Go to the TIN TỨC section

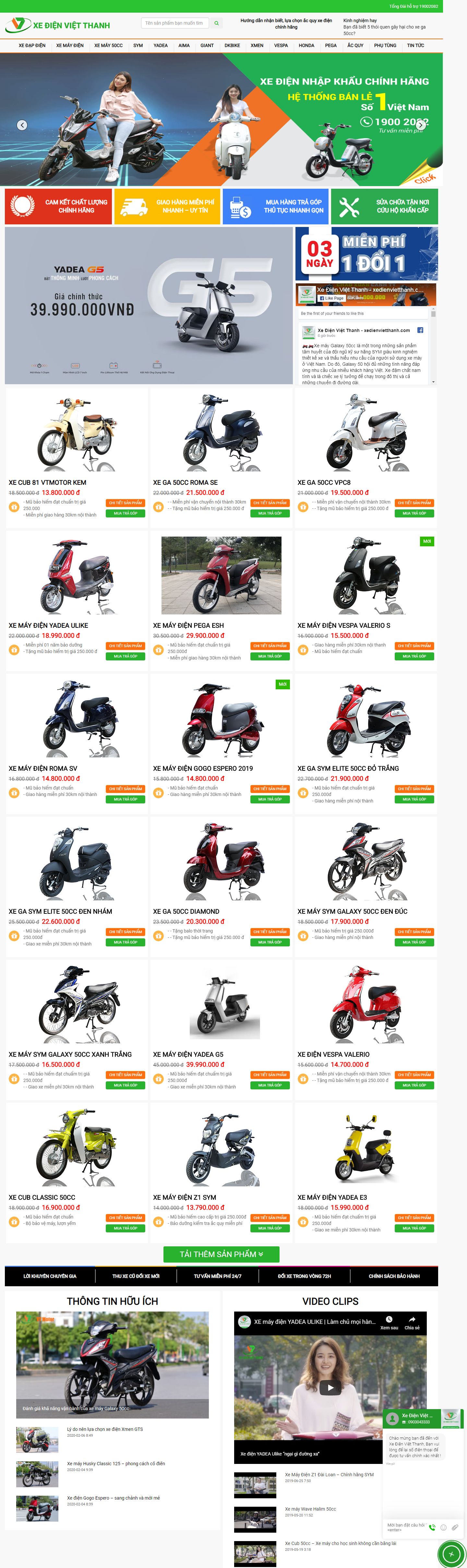(x=415, y=46)
